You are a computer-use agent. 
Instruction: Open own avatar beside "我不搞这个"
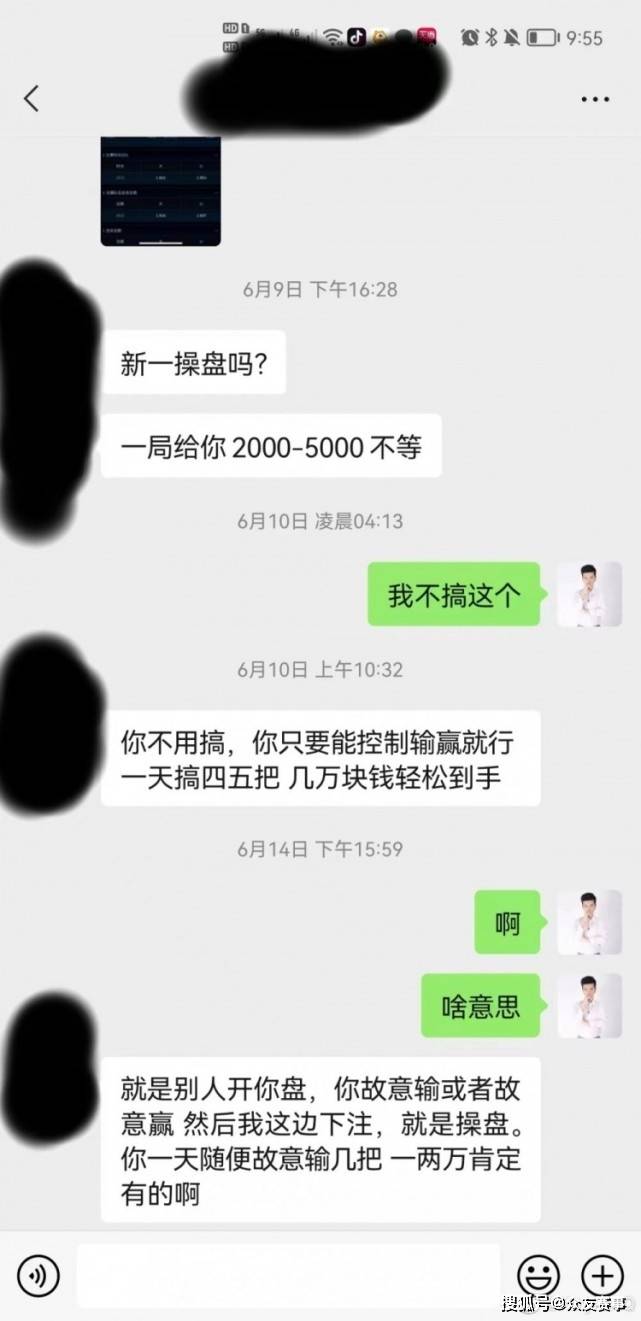pos(589,595)
